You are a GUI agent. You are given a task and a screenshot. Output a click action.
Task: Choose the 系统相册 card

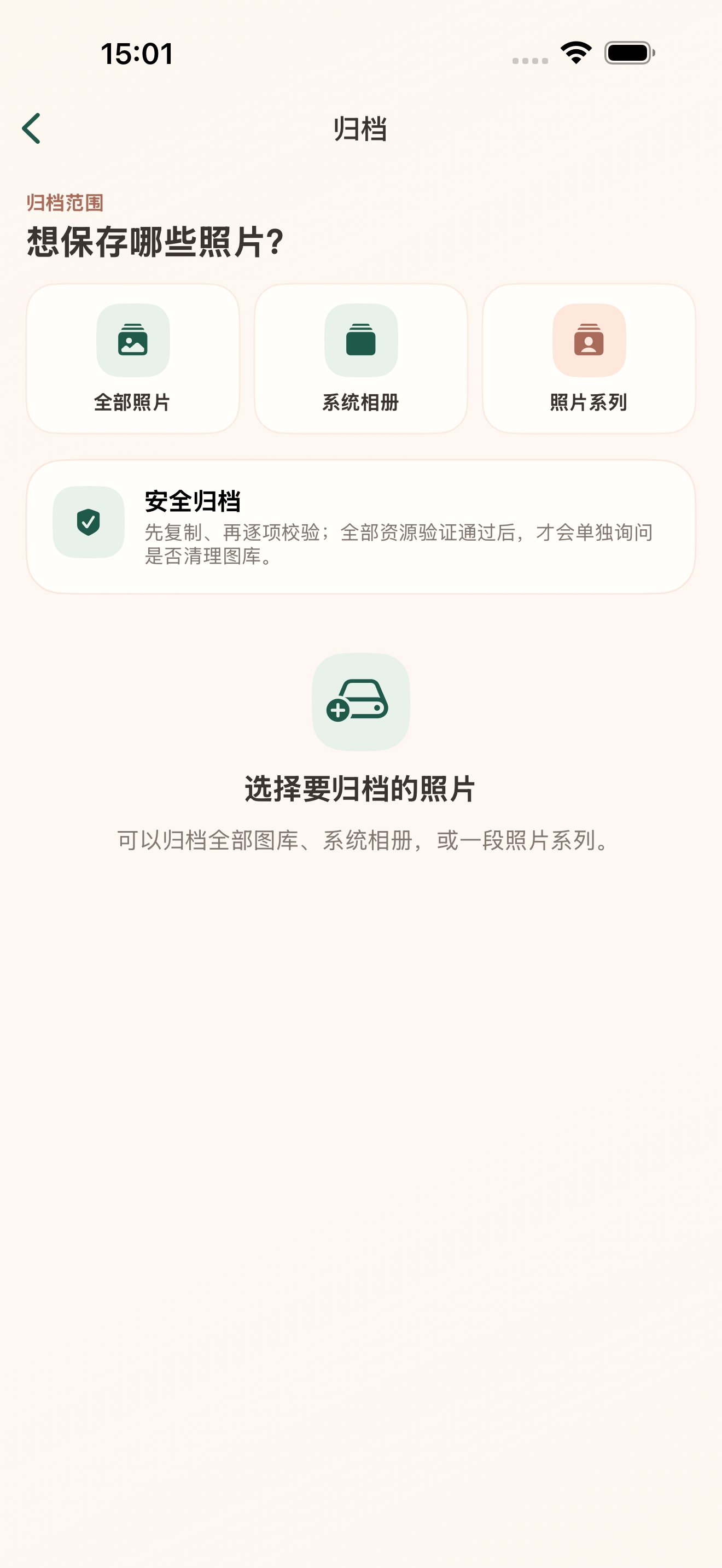pos(361,359)
